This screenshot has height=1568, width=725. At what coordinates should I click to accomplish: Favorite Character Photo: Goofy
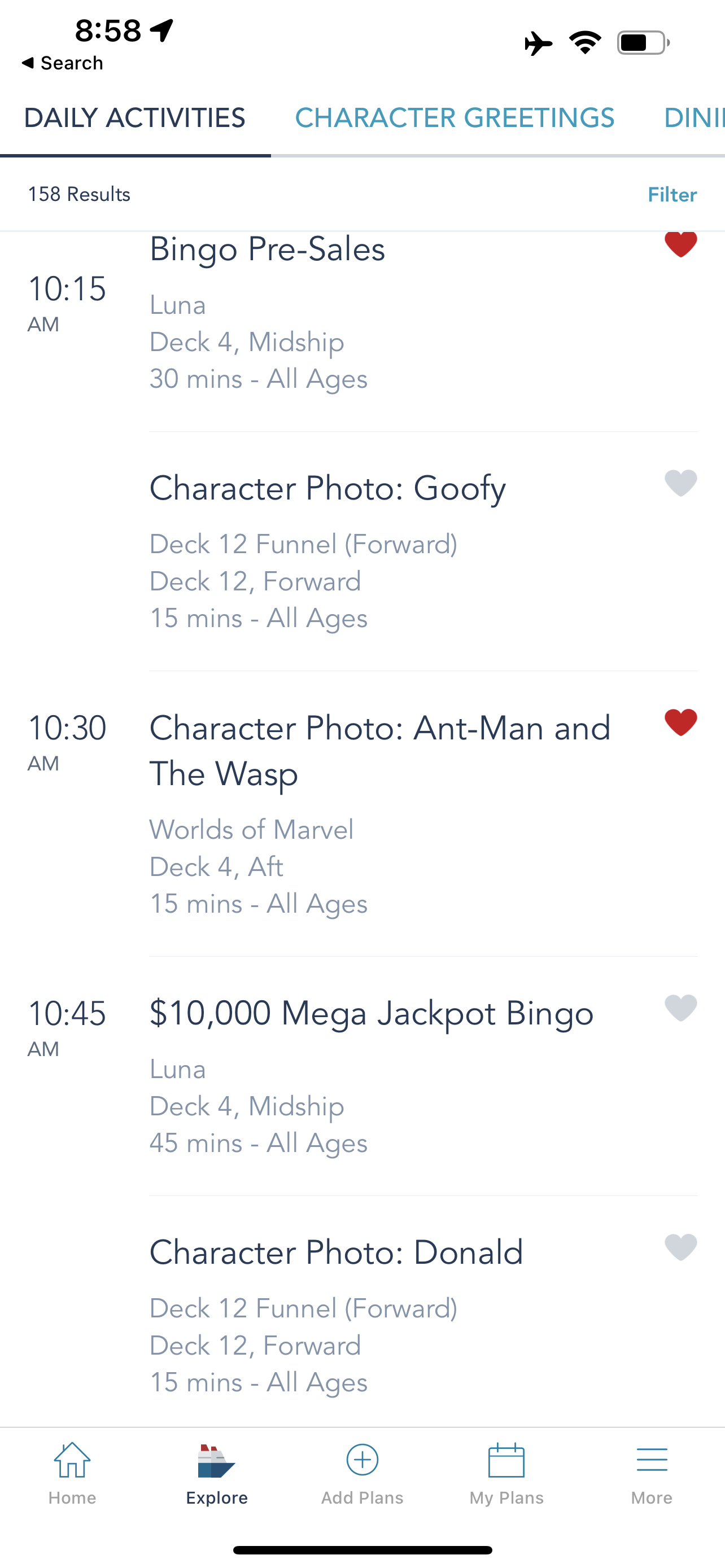tap(680, 483)
